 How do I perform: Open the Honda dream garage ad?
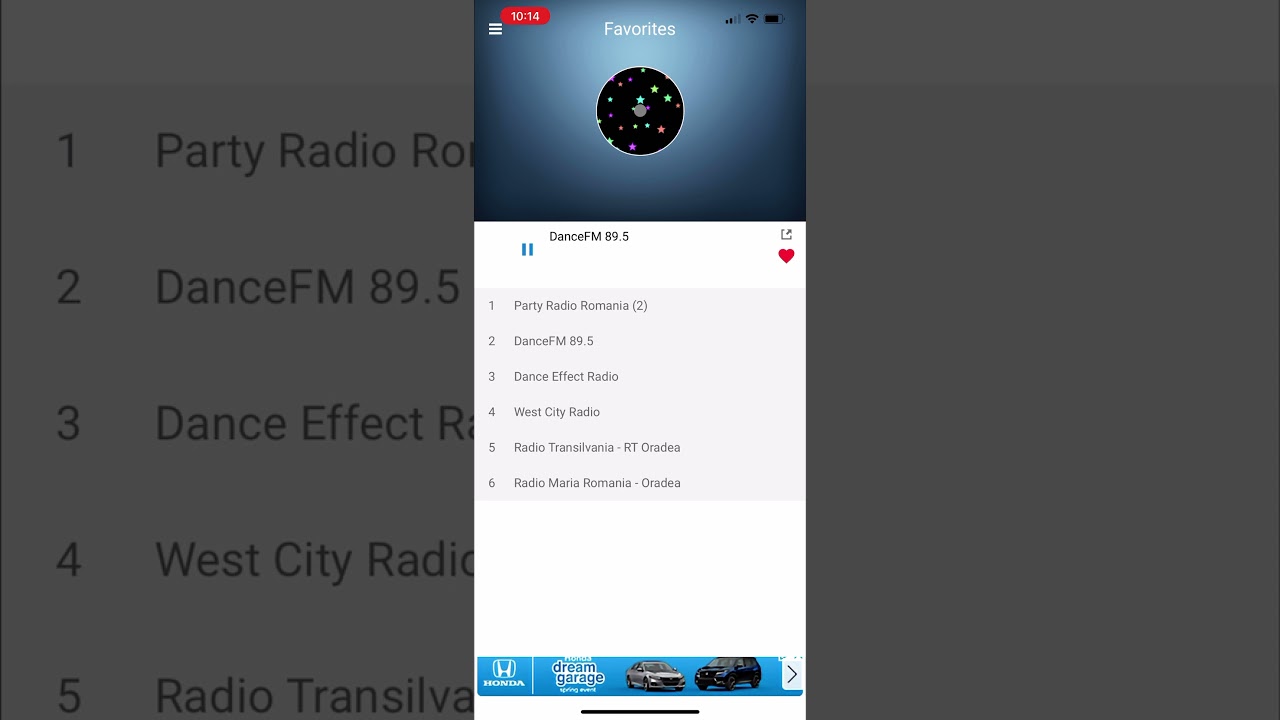[x=630, y=675]
